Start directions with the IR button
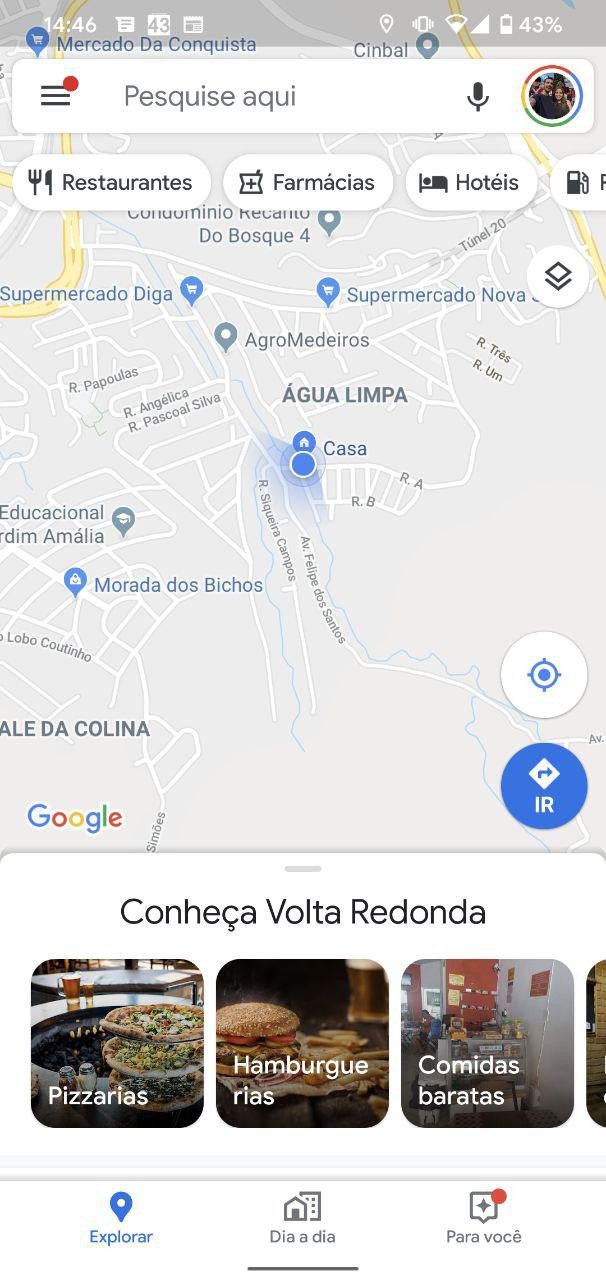The height and width of the screenshot is (1280, 606). point(544,786)
